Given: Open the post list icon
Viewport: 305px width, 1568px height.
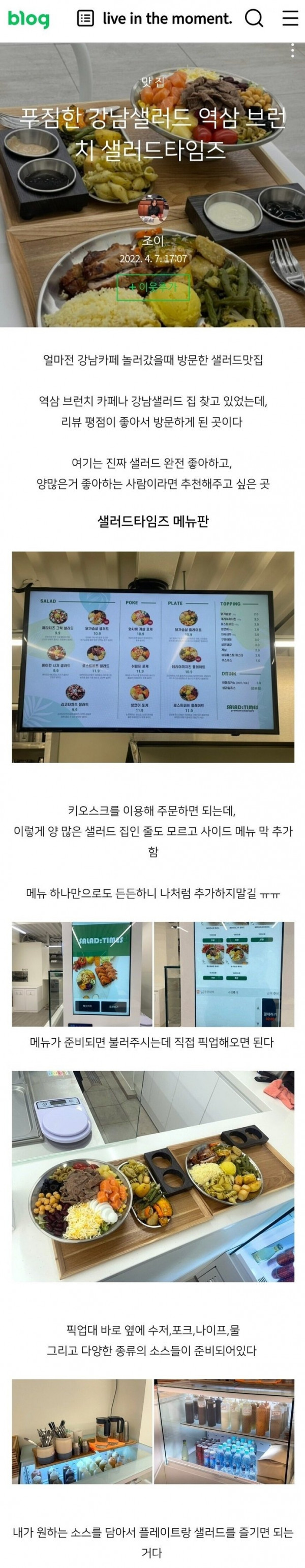Looking at the screenshot, I should pyautogui.click(x=85, y=19).
